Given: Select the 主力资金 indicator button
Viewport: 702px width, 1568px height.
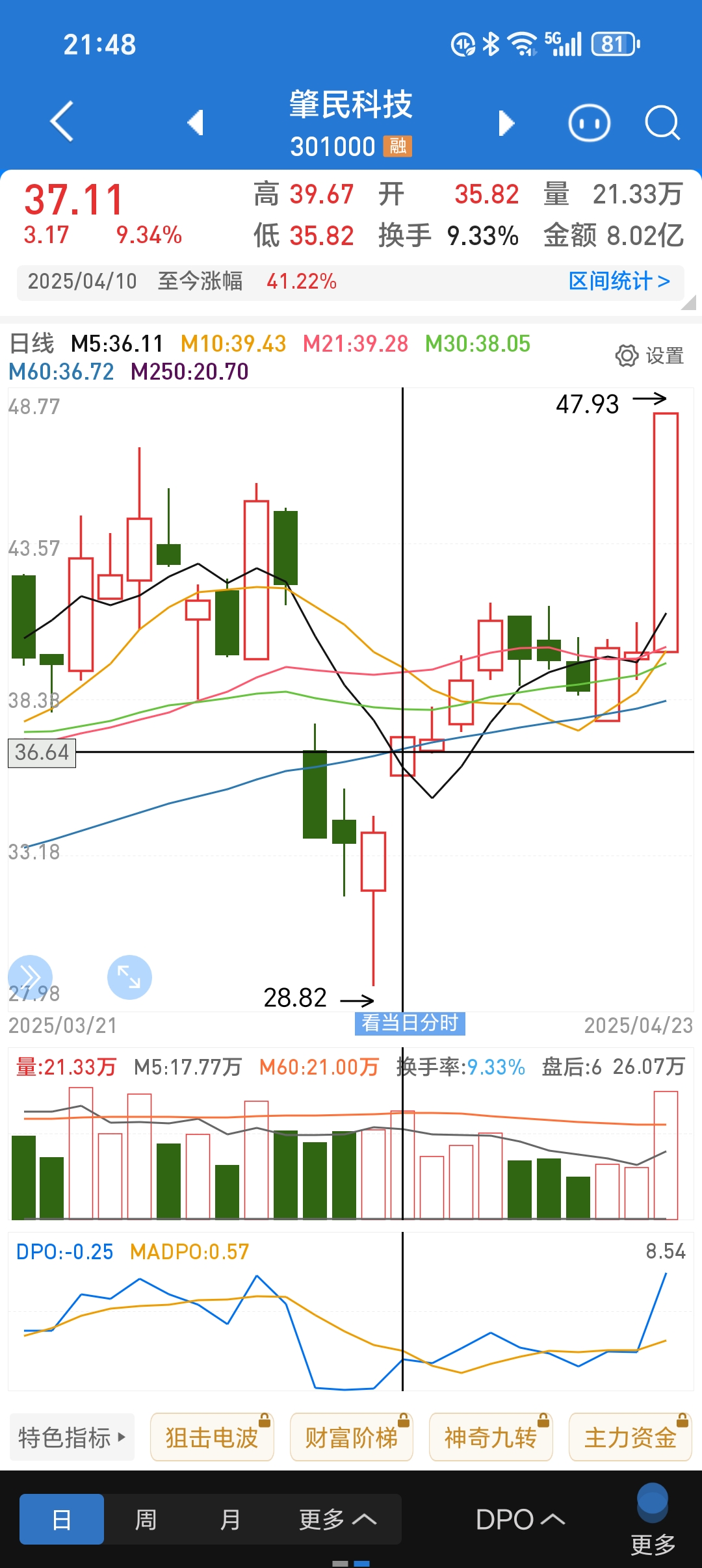Looking at the screenshot, I should click(630, 1437).
